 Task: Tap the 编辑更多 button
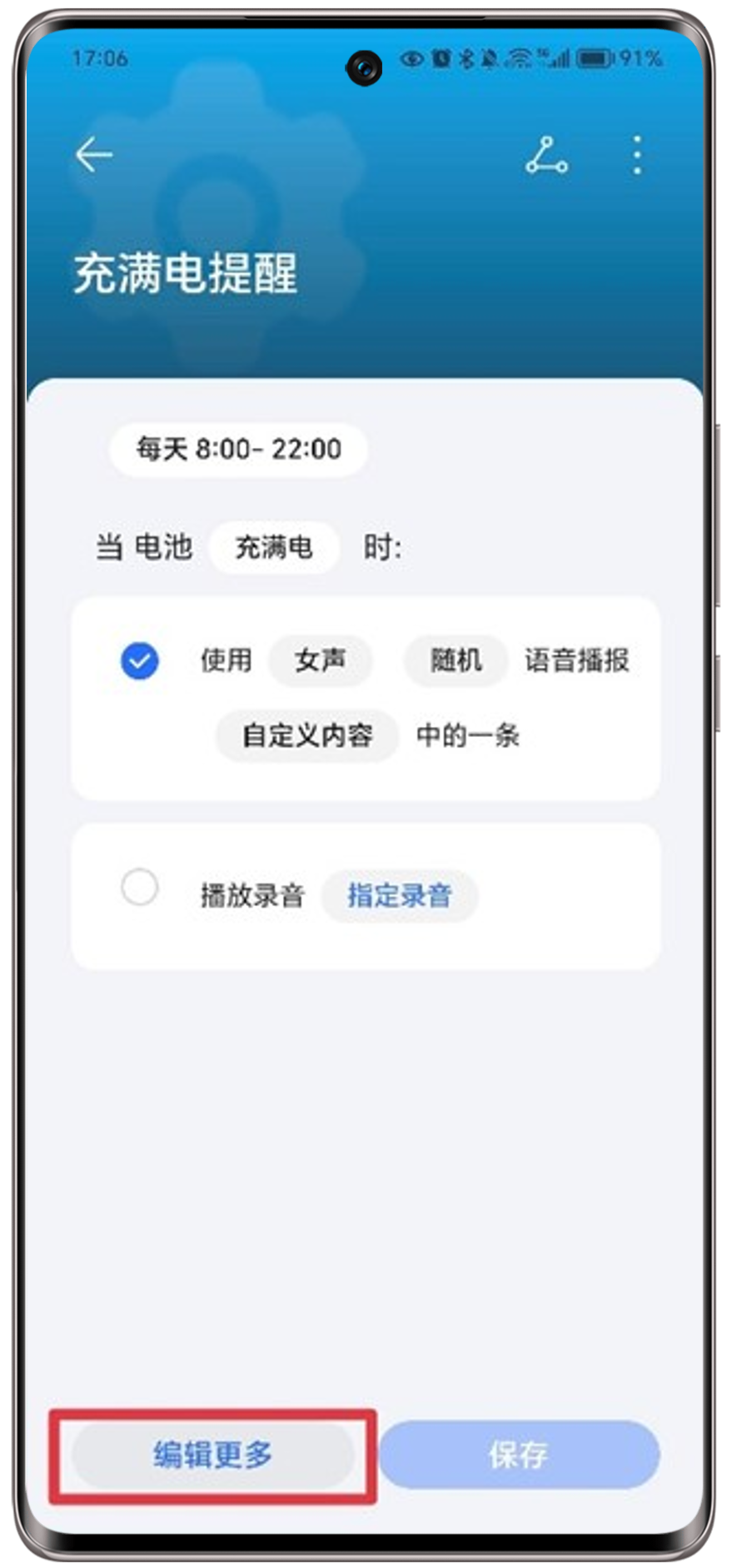(213, 1455)
